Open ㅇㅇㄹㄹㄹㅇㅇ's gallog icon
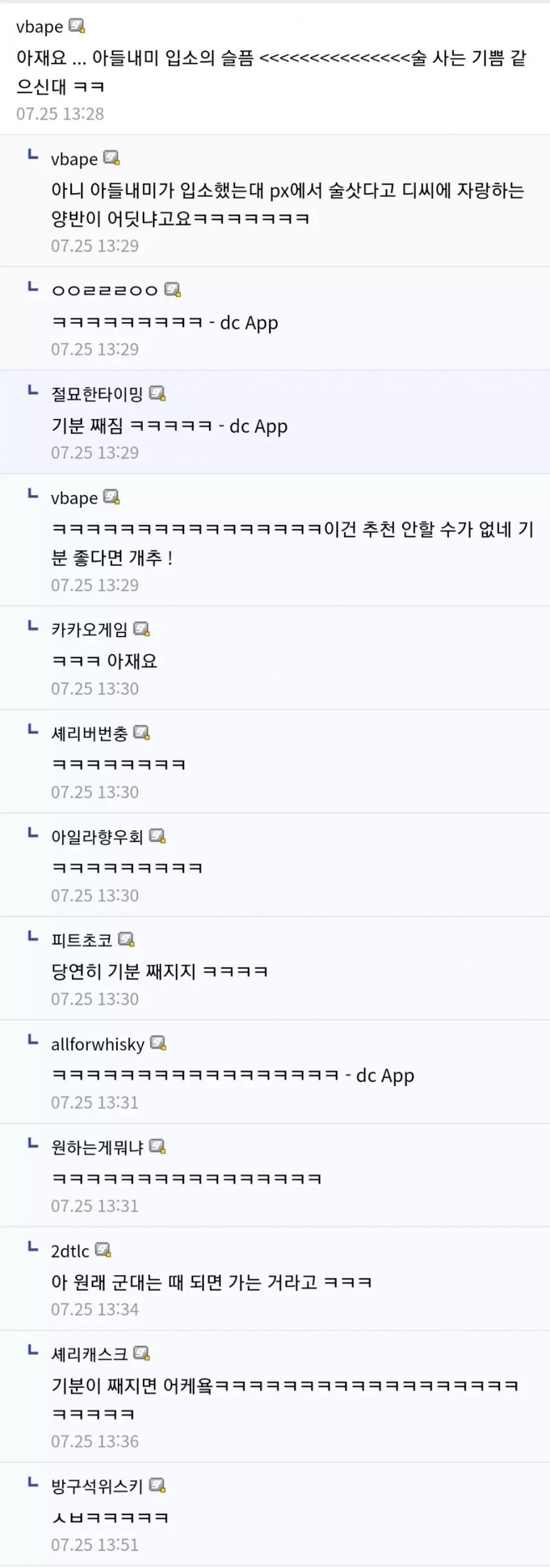This screenshot has height=1568, width=550. pos(173,289)
